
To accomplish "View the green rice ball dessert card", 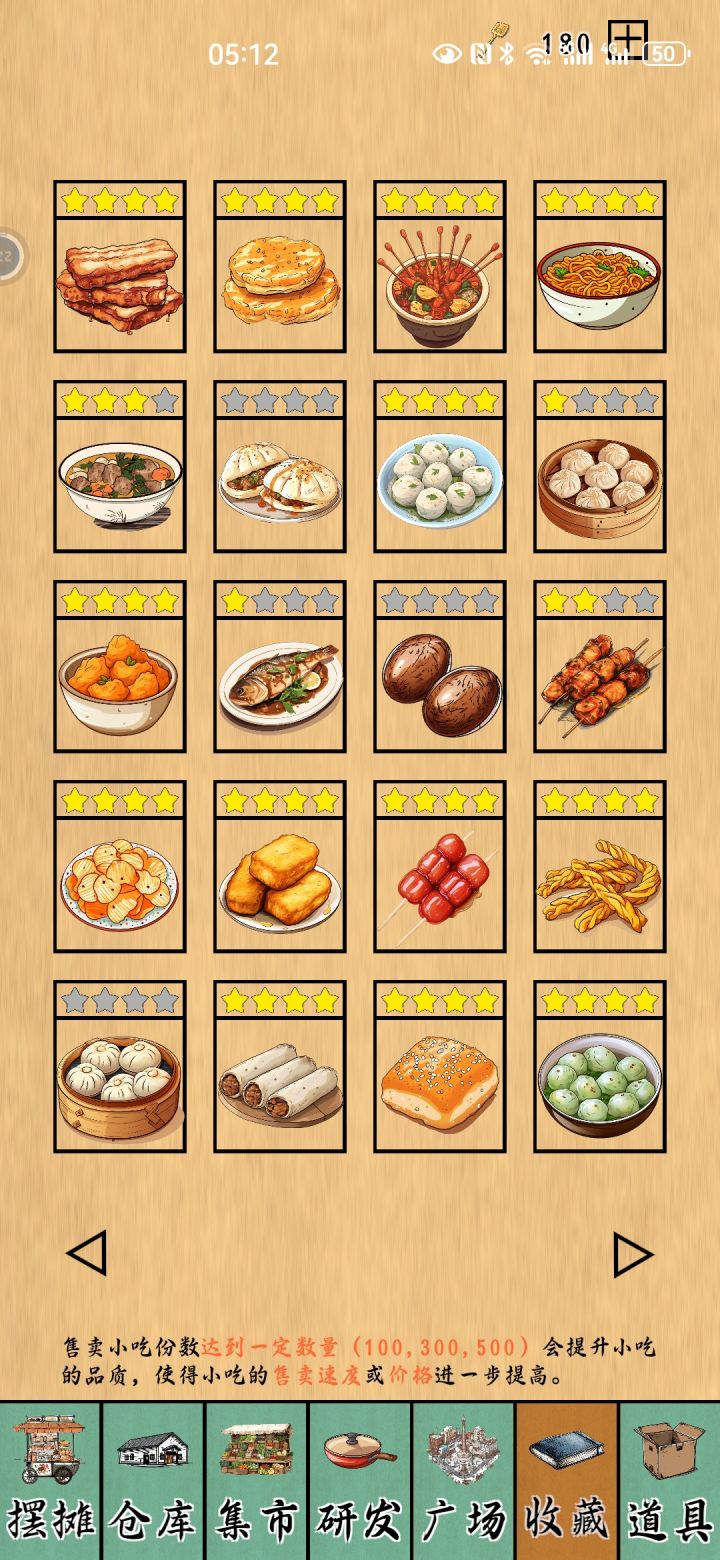I will [x=600, y=1080].
